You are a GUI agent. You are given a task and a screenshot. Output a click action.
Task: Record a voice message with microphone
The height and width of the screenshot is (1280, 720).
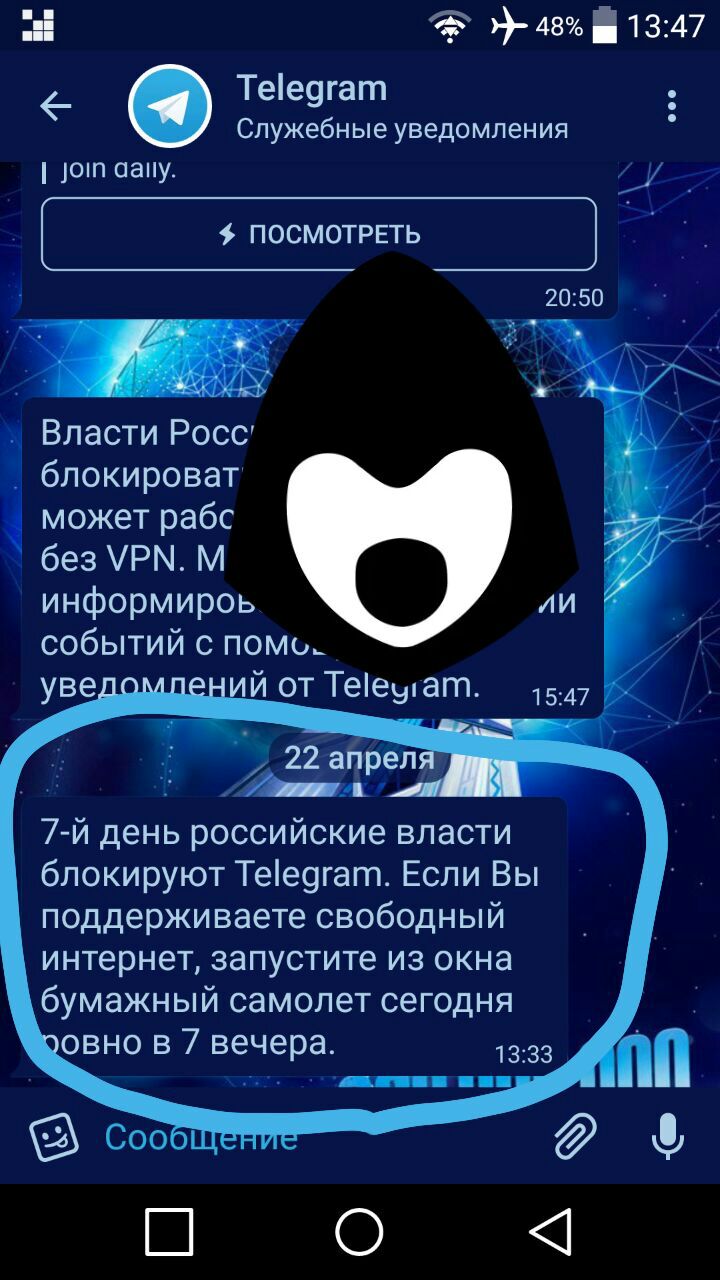(x=667, y=1137)
